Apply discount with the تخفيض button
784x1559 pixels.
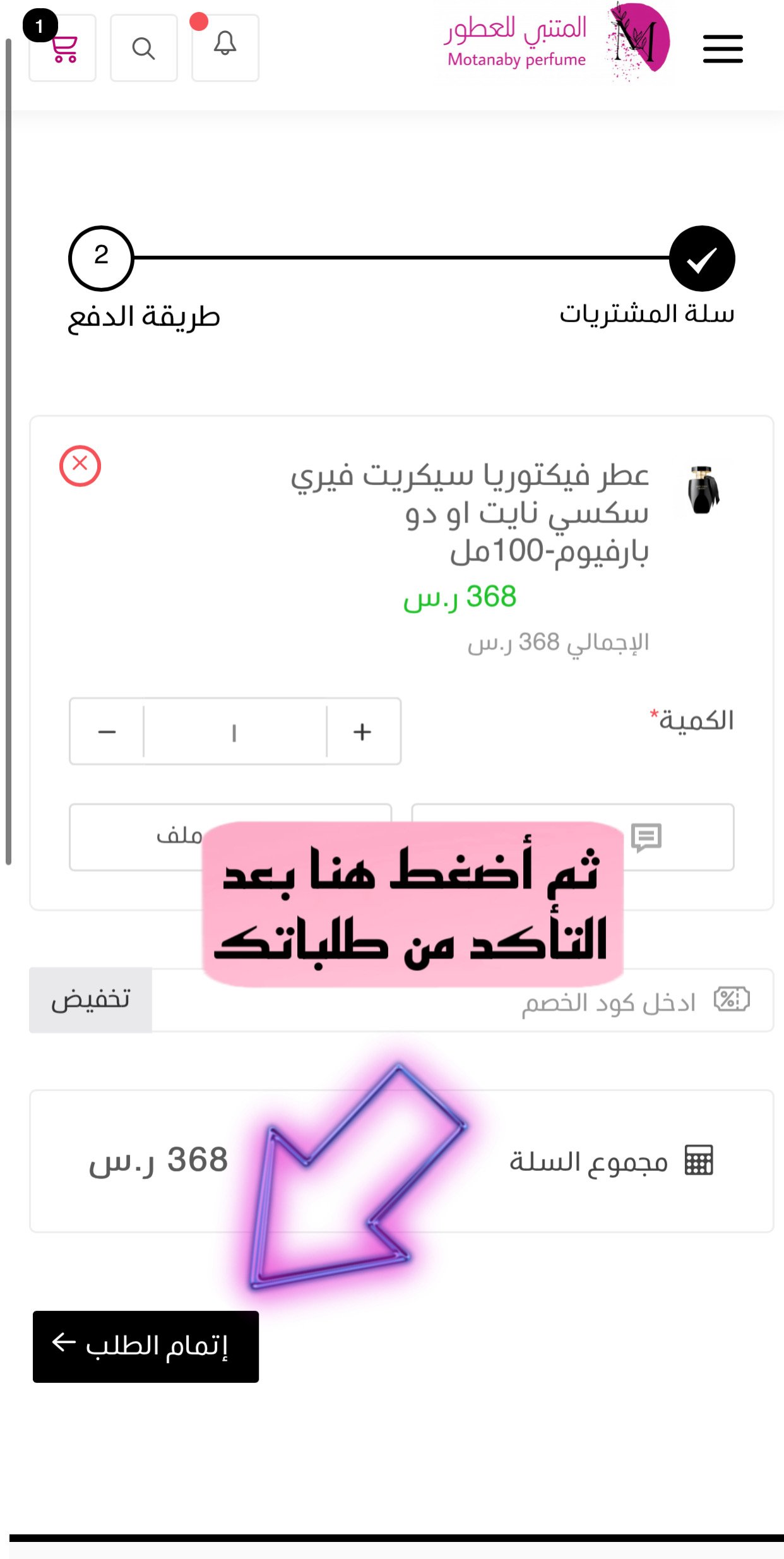click(x=91, y=1000)
